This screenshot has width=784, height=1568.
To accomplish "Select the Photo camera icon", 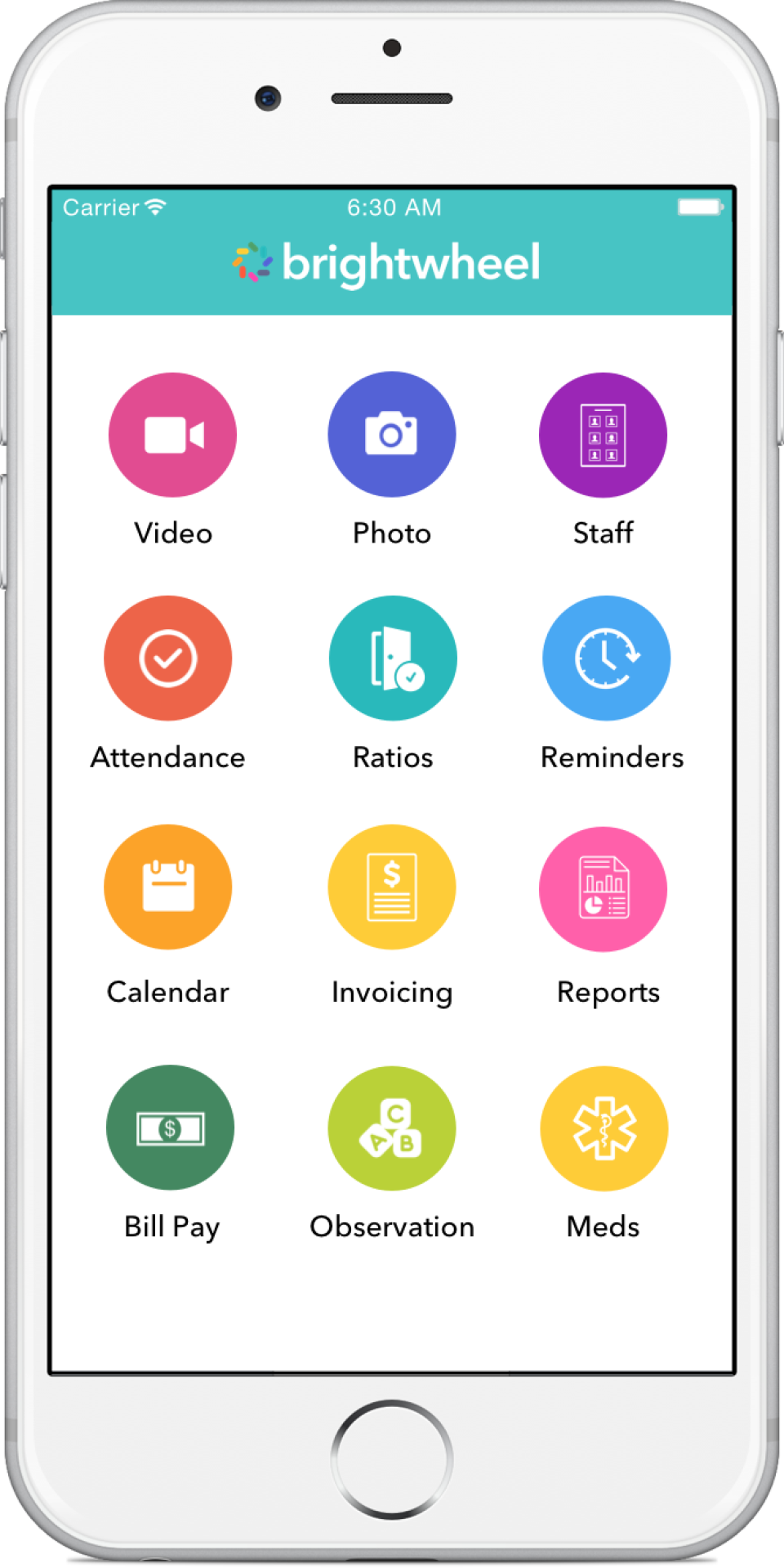I will (x=392, y=435).
